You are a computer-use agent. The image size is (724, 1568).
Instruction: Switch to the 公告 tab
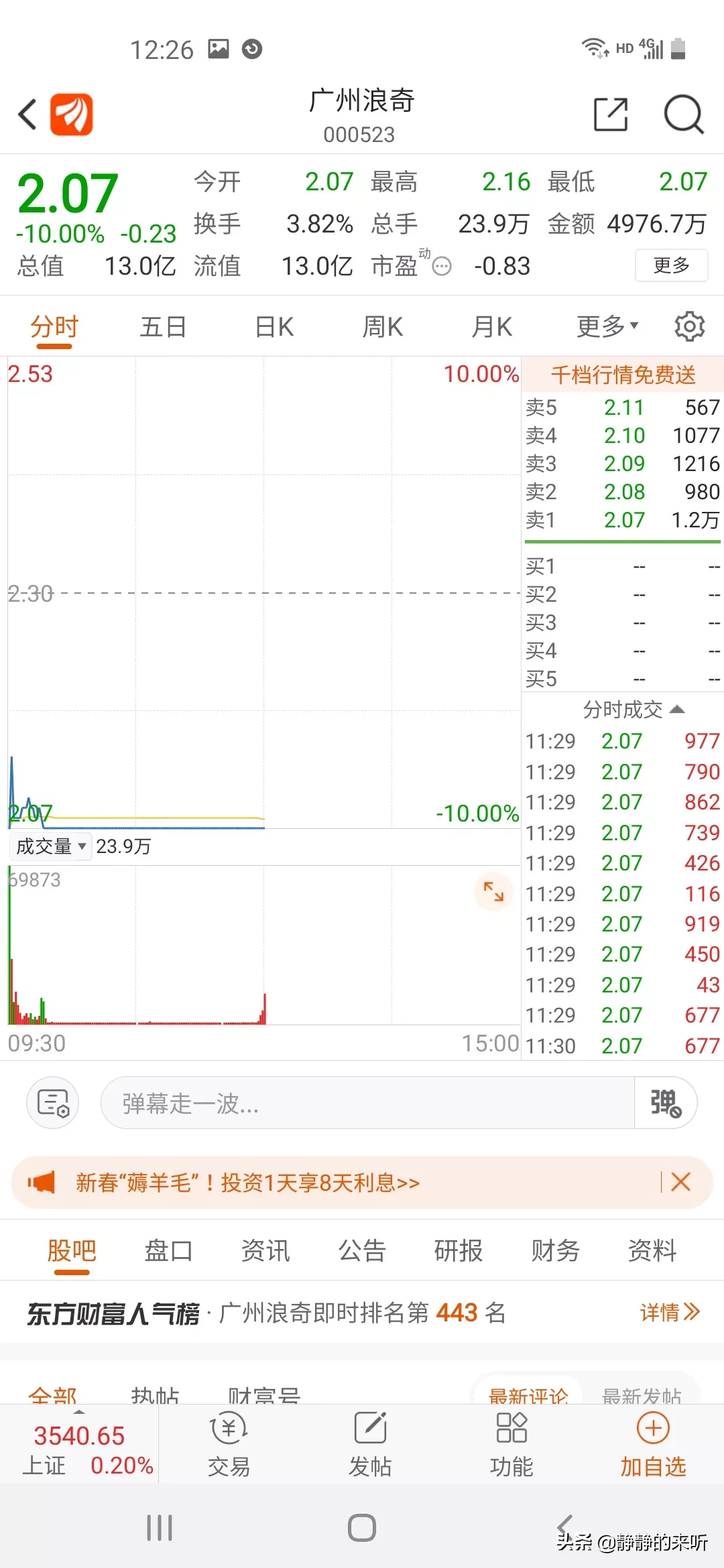coord(362,1251)
